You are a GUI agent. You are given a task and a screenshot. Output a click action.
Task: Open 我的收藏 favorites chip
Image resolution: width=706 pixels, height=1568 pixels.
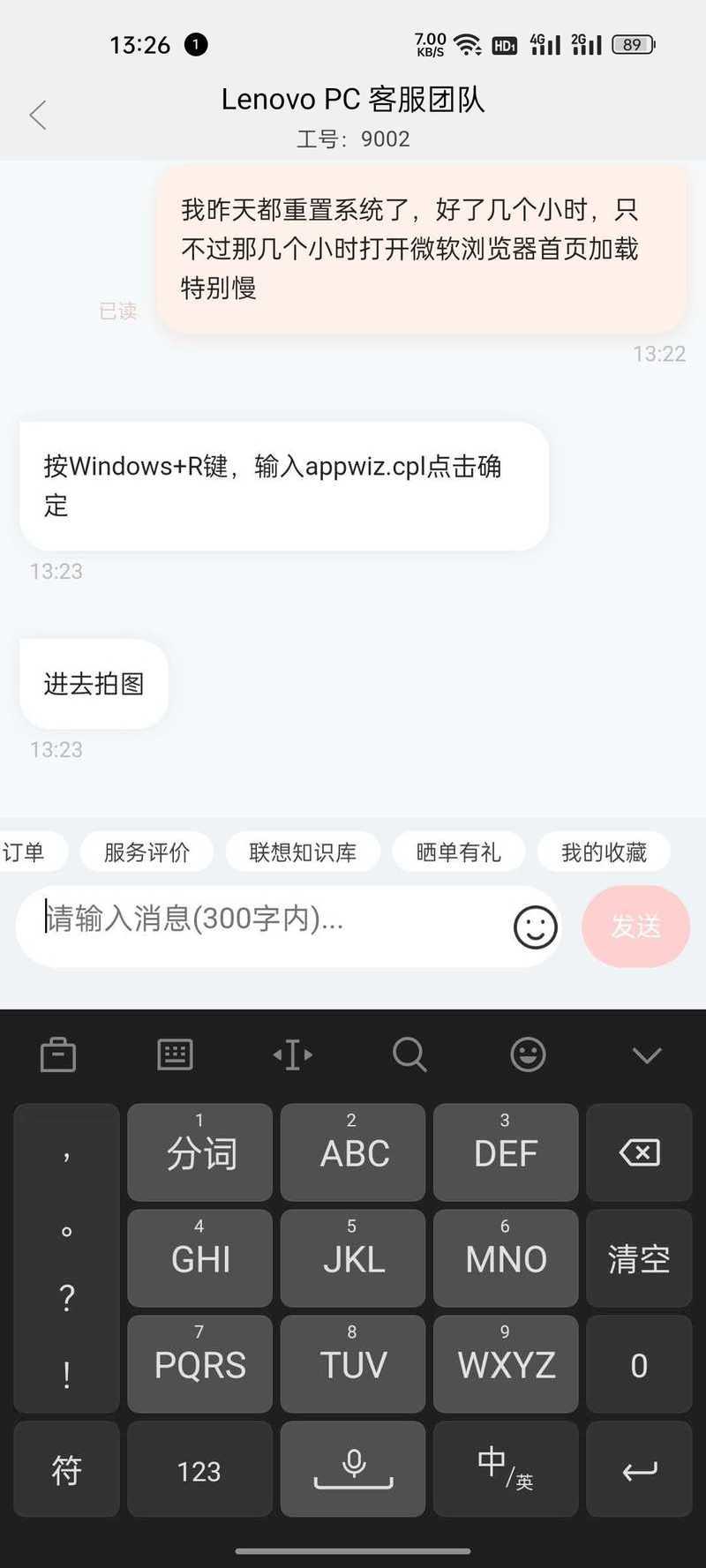click(604, 852)
